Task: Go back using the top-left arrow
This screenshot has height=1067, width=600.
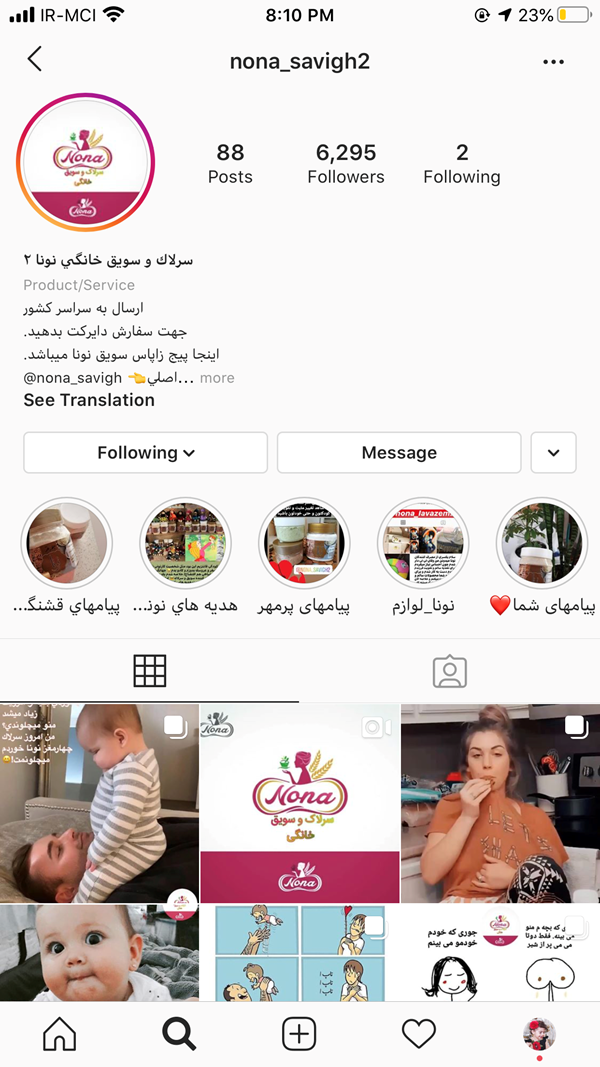Action: [x=35, y=60]
